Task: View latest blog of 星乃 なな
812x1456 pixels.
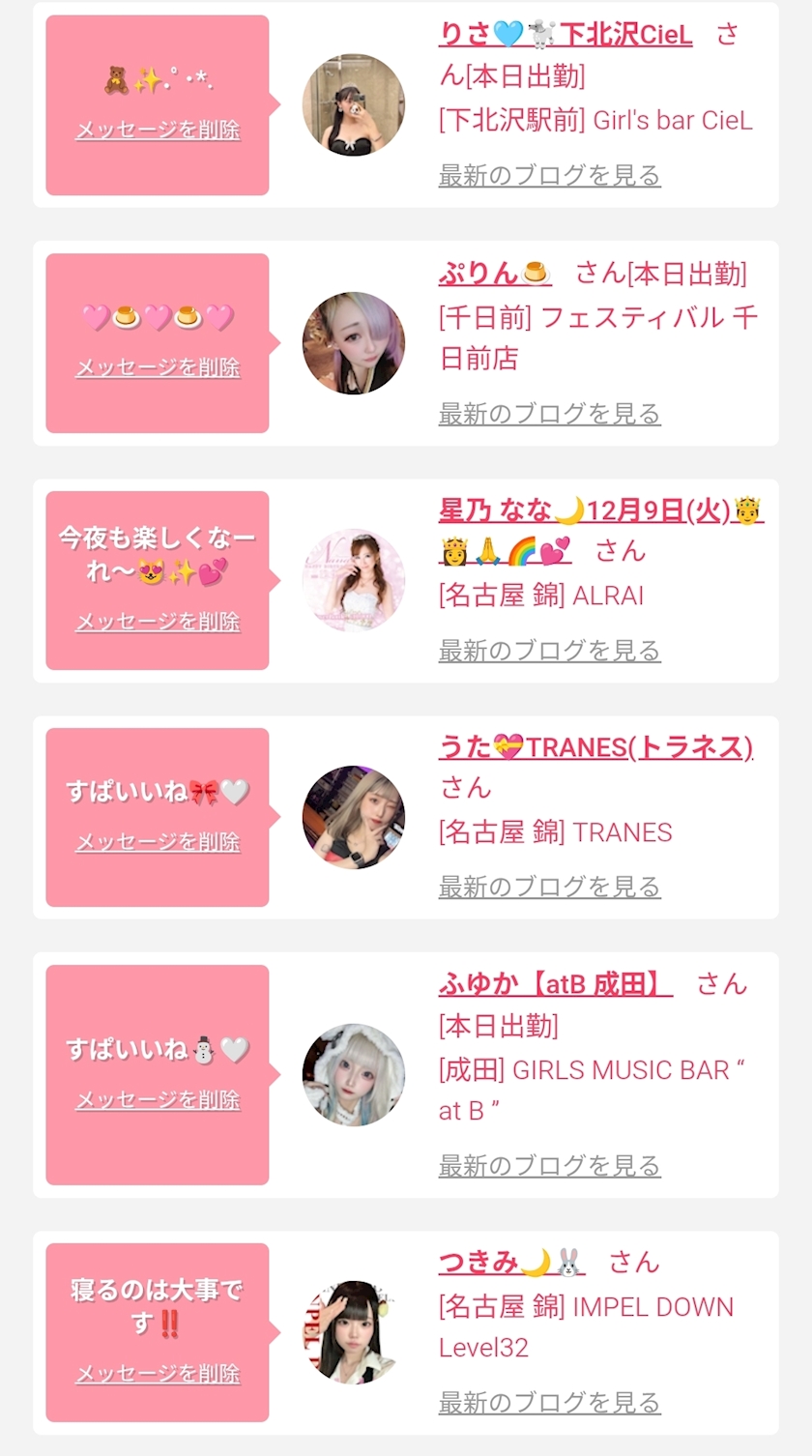Action: point(549,651)
